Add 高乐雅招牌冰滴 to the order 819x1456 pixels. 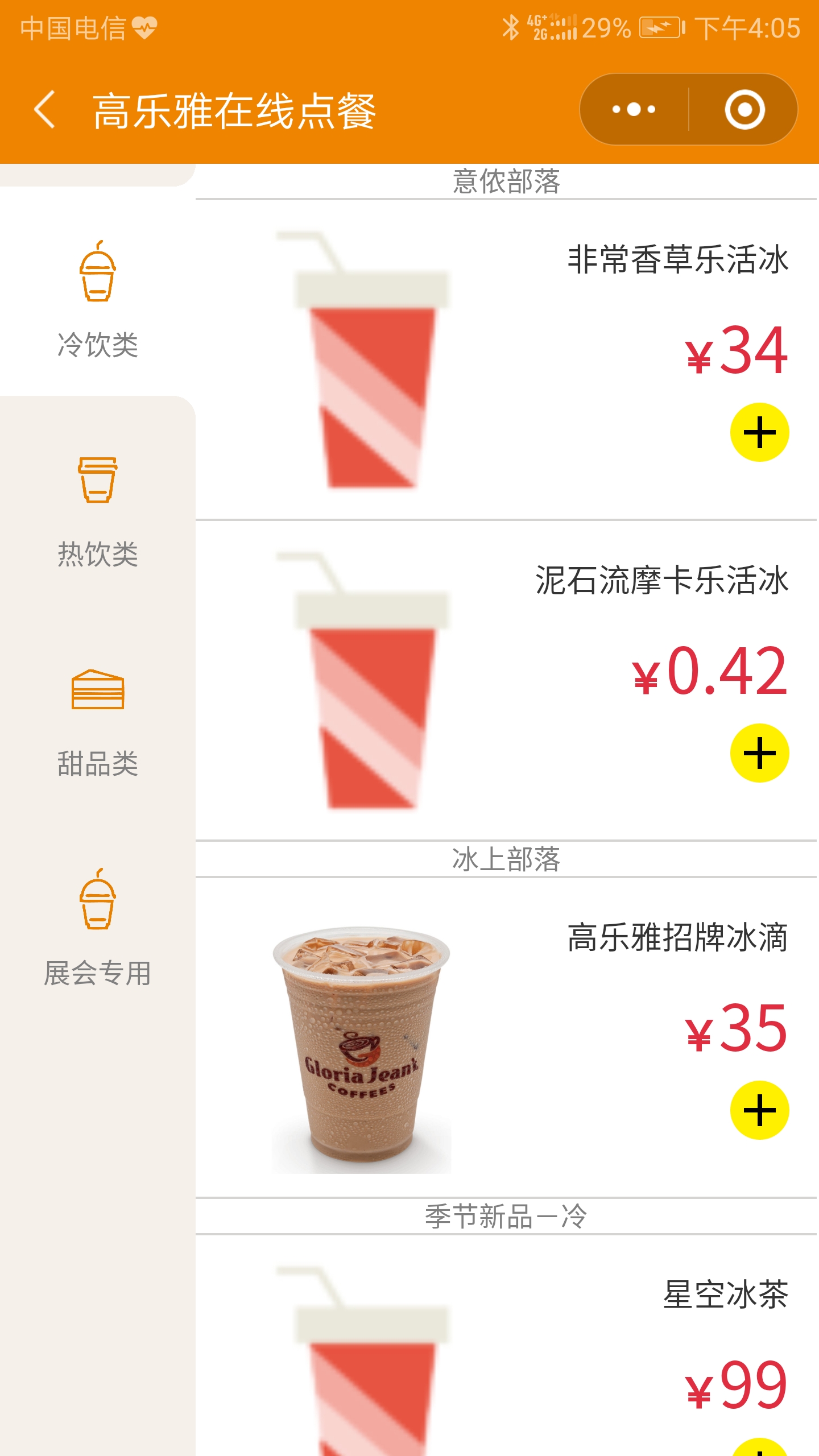point(759,1110)
